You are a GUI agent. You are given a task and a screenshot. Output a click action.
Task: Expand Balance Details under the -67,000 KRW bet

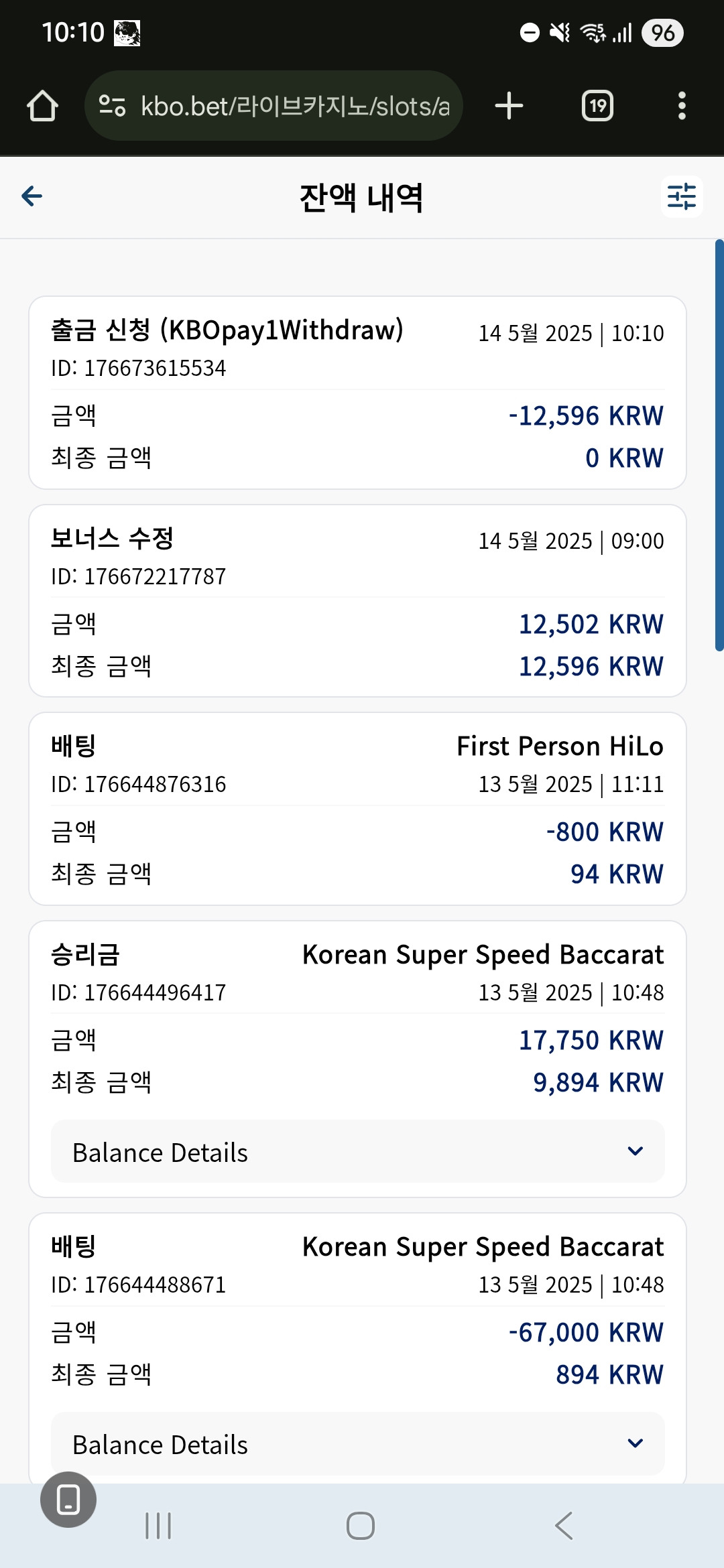pyautogui.click(x=358, y=1443)
